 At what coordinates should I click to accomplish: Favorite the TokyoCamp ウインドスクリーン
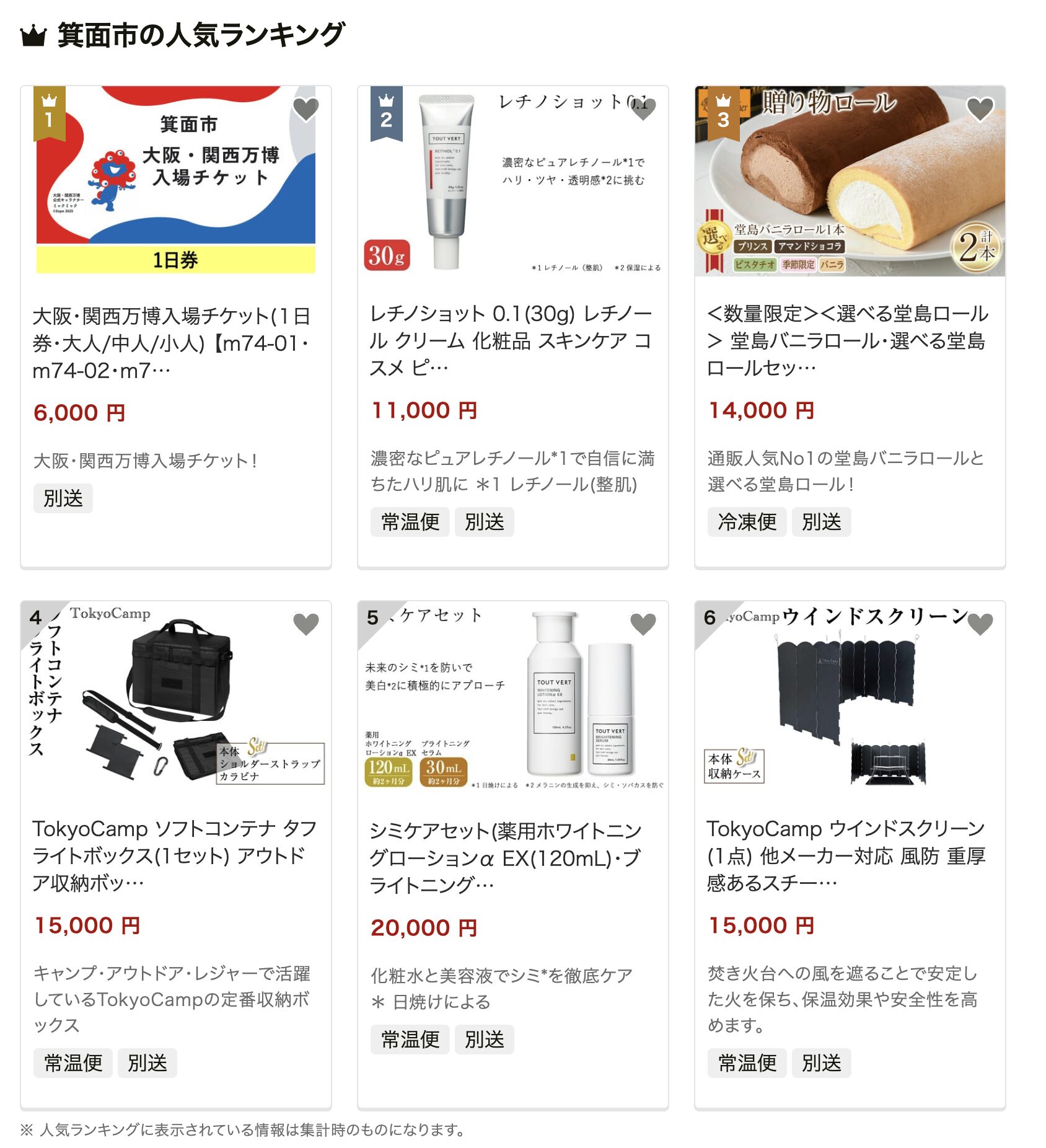(980, 624)
